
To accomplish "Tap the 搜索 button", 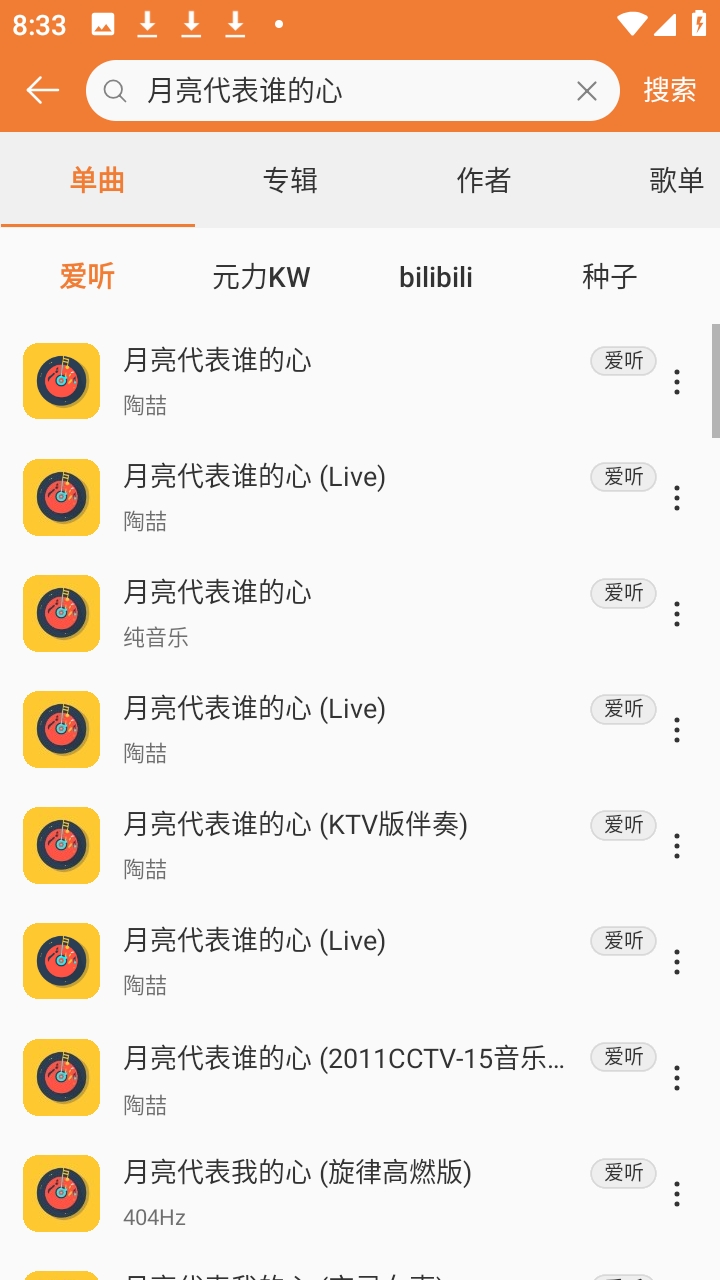I will point(669,90).
